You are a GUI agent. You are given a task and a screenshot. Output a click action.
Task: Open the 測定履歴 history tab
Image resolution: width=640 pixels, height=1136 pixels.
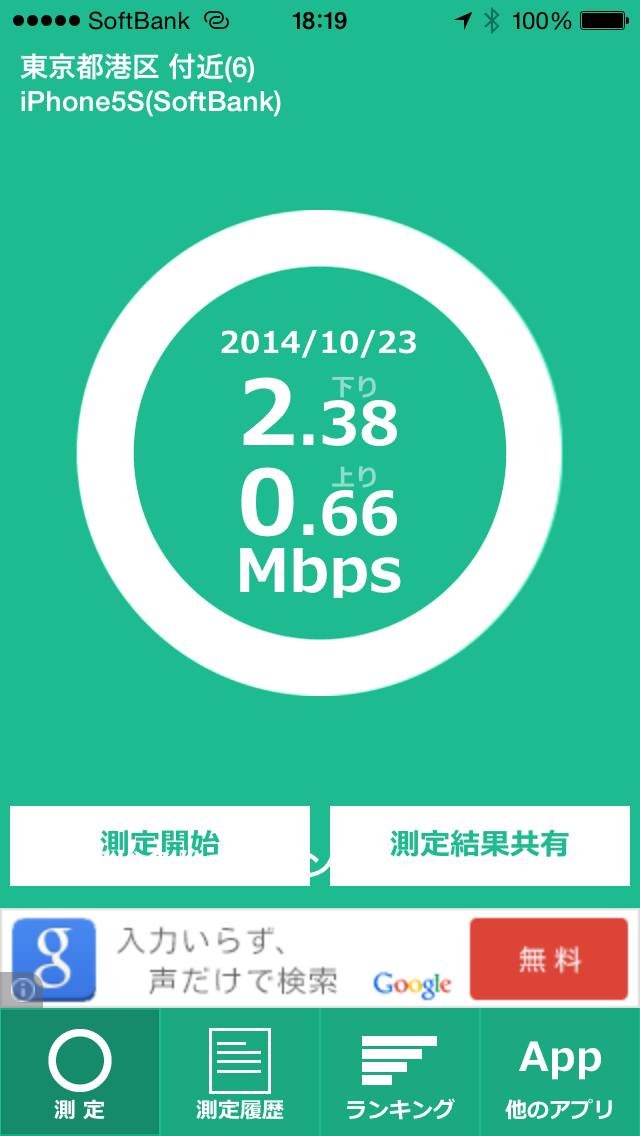point(240,1072)
